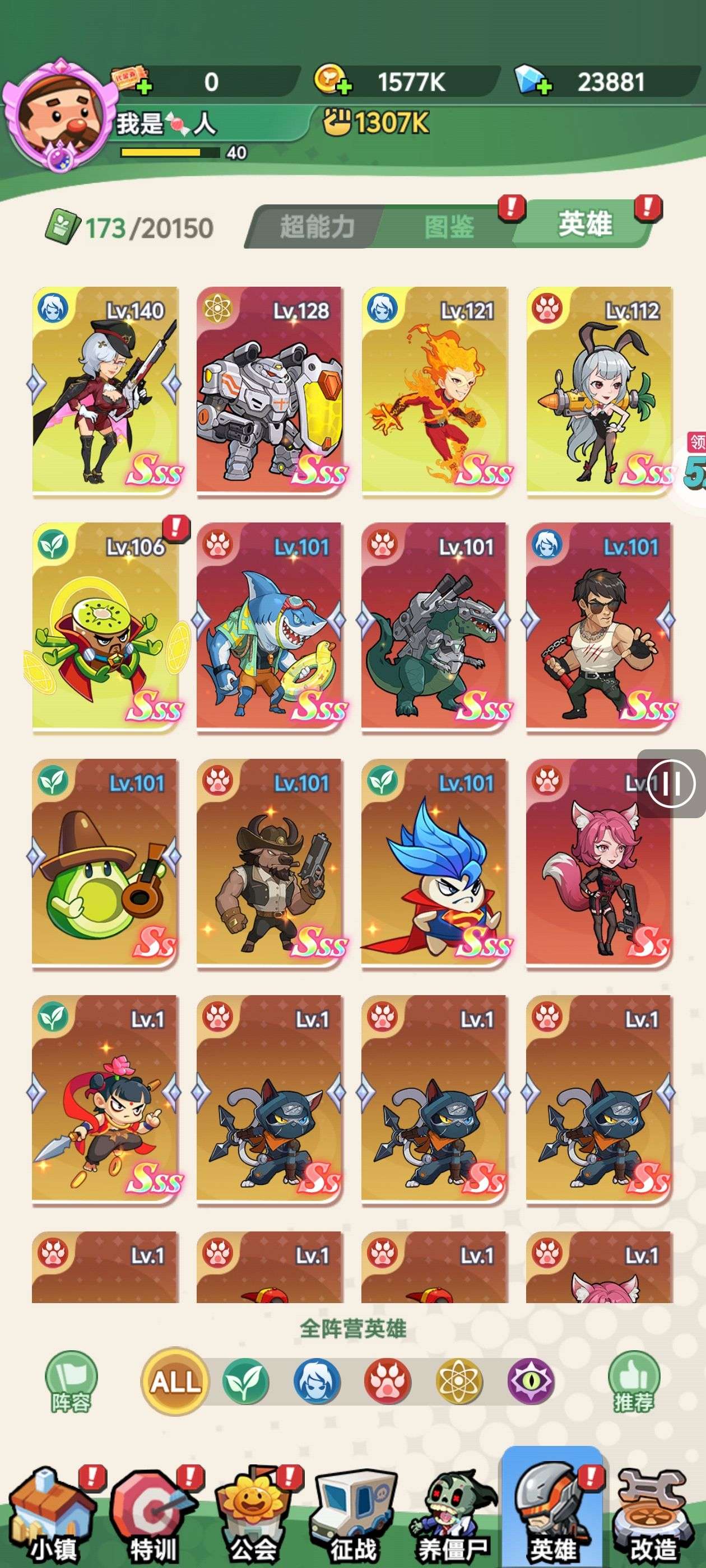Show ALL faction heroes
This screenshot has width=706, height=1568.
pyautogui.click(x=175, y=1382)
